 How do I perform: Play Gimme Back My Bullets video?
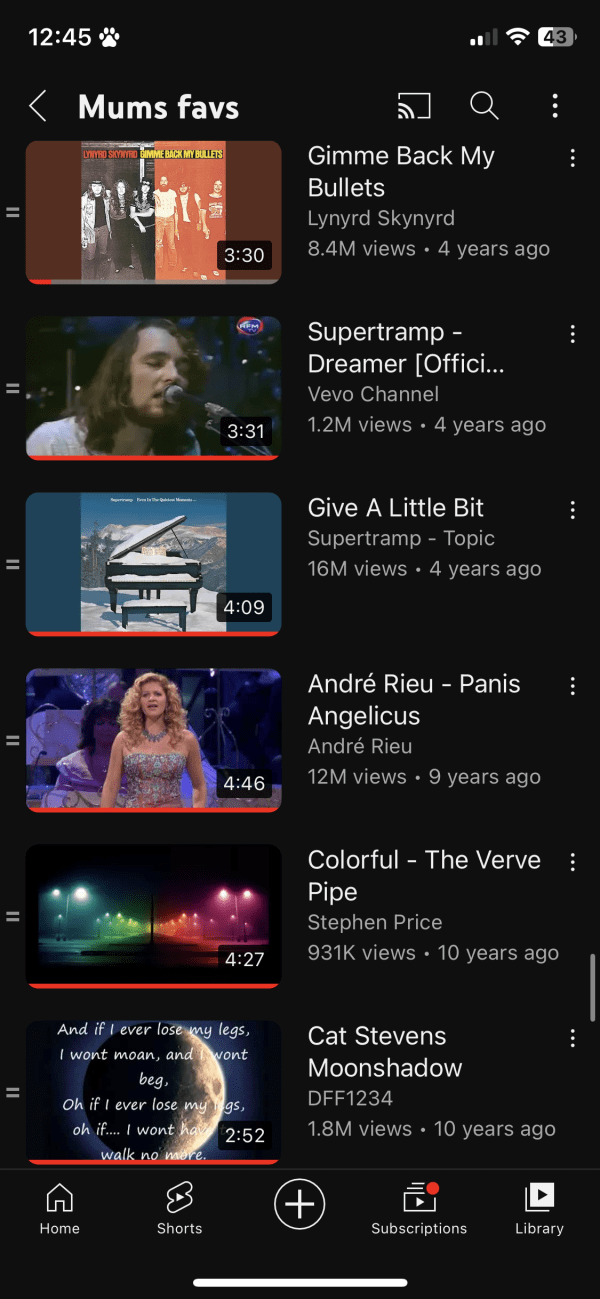pyautogui.click(x=153, y=212)
